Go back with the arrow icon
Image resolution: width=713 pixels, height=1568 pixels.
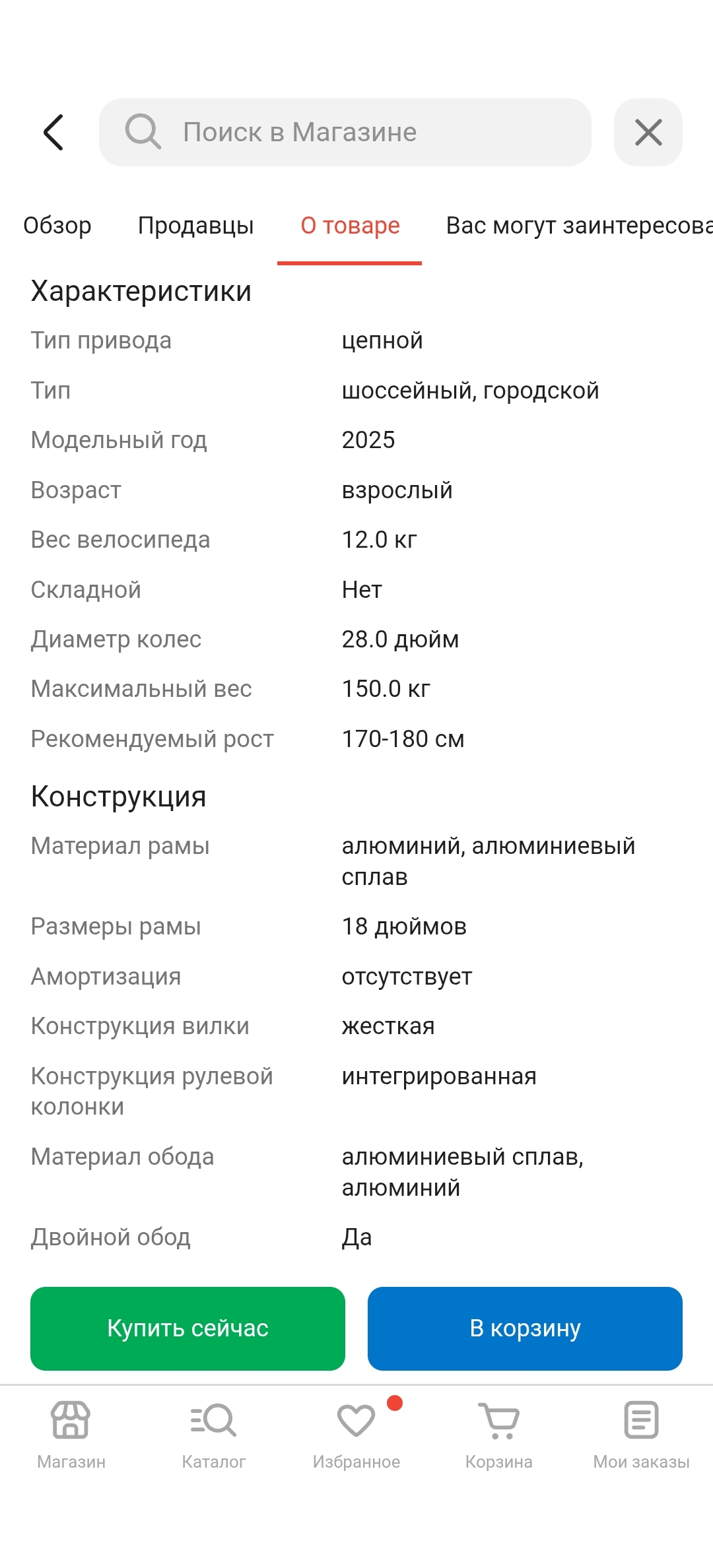(53, 132)
